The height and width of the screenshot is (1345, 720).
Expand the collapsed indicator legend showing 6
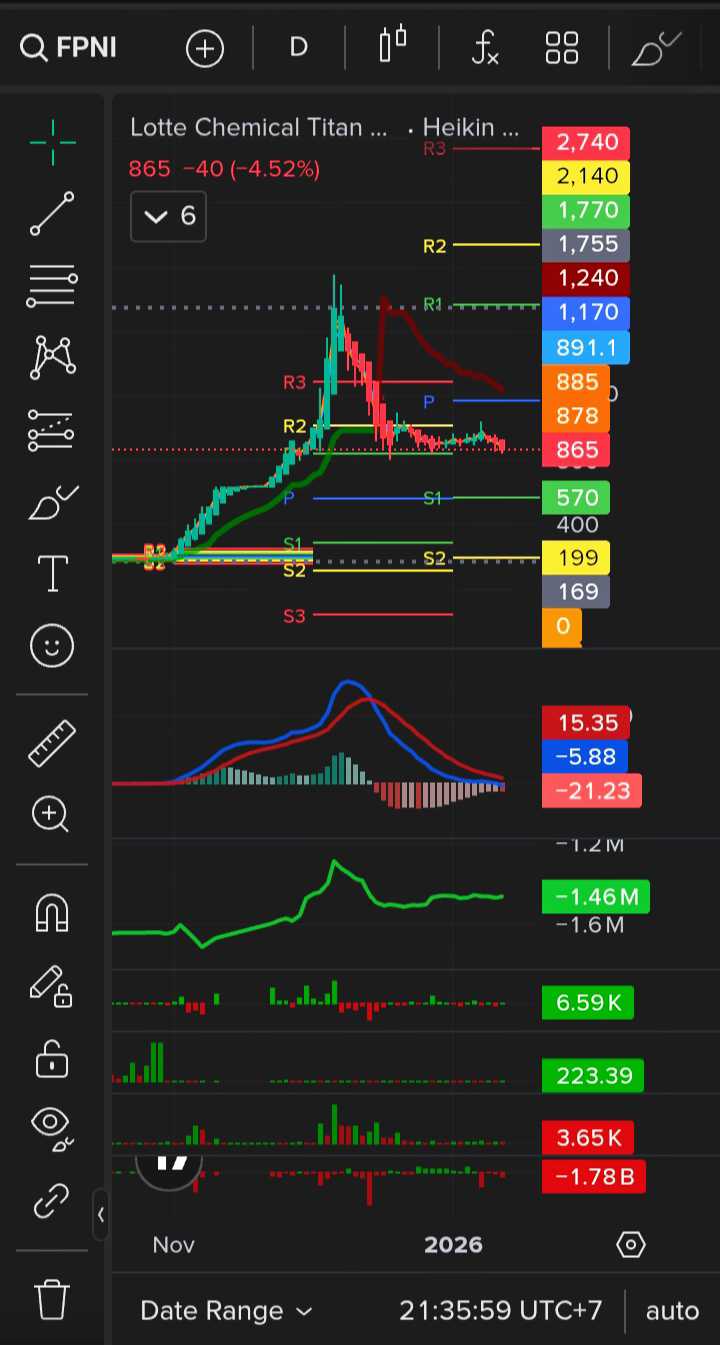(169, 216)
